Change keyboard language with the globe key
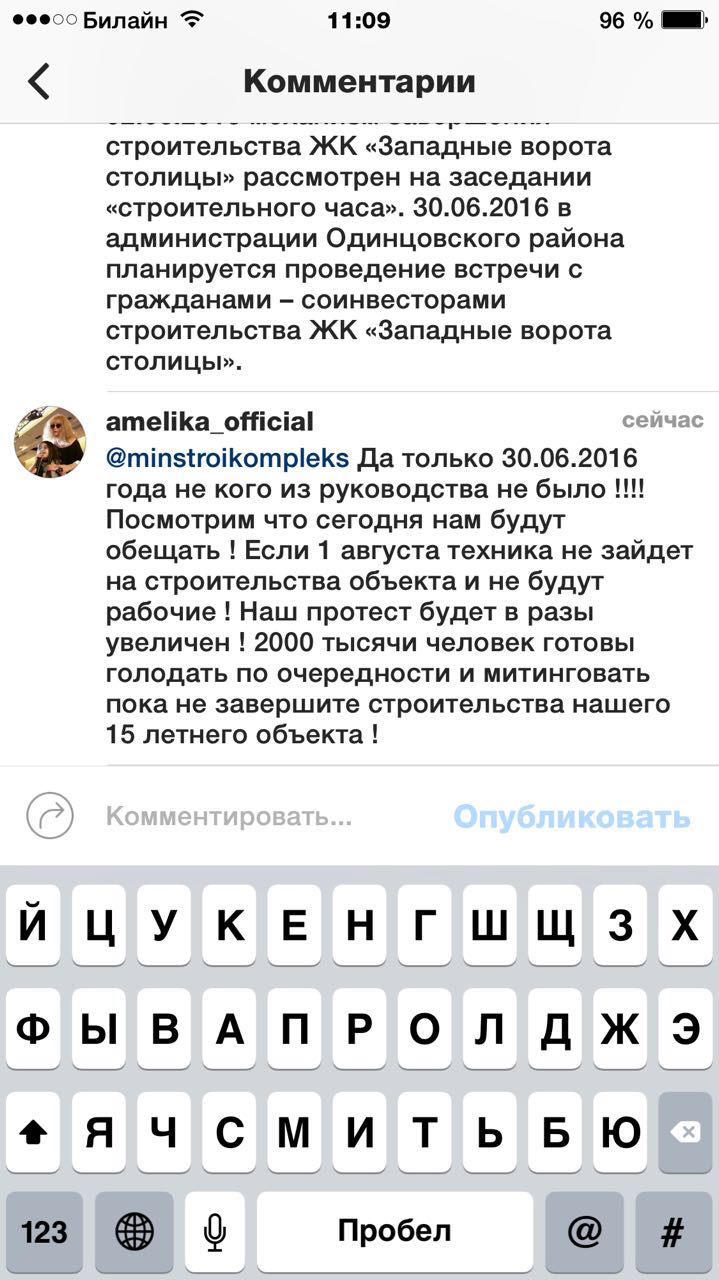Screen dimensions: 719x1280 pos(134,1231)
